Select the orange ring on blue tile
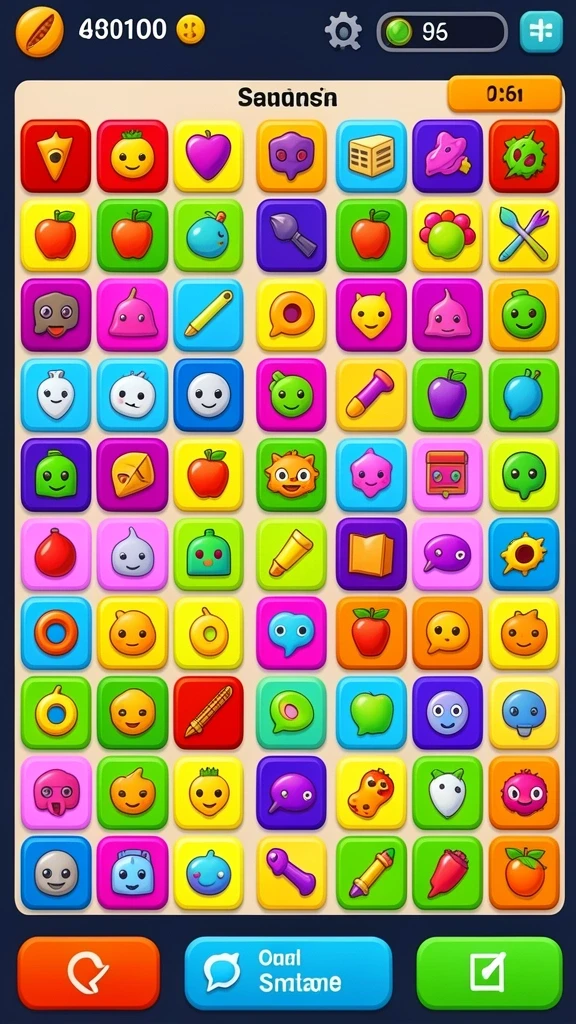 tap(56, 632)
